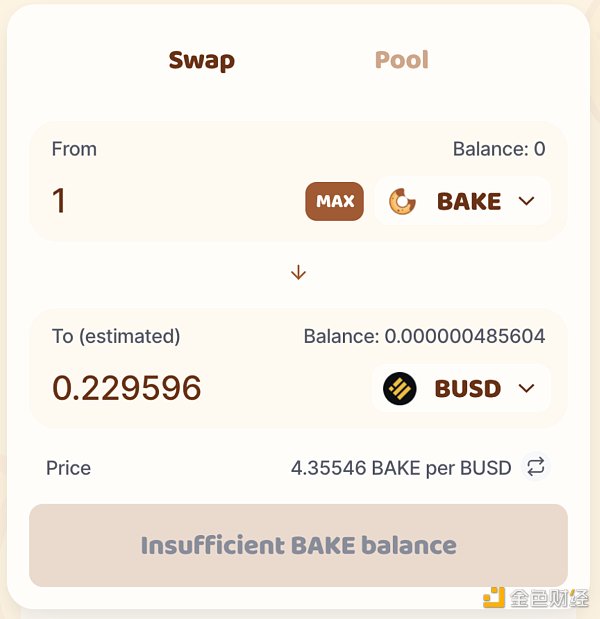Screen dimensions: 600x619
Task: Tap the MAX amount button
Action: 334,201
